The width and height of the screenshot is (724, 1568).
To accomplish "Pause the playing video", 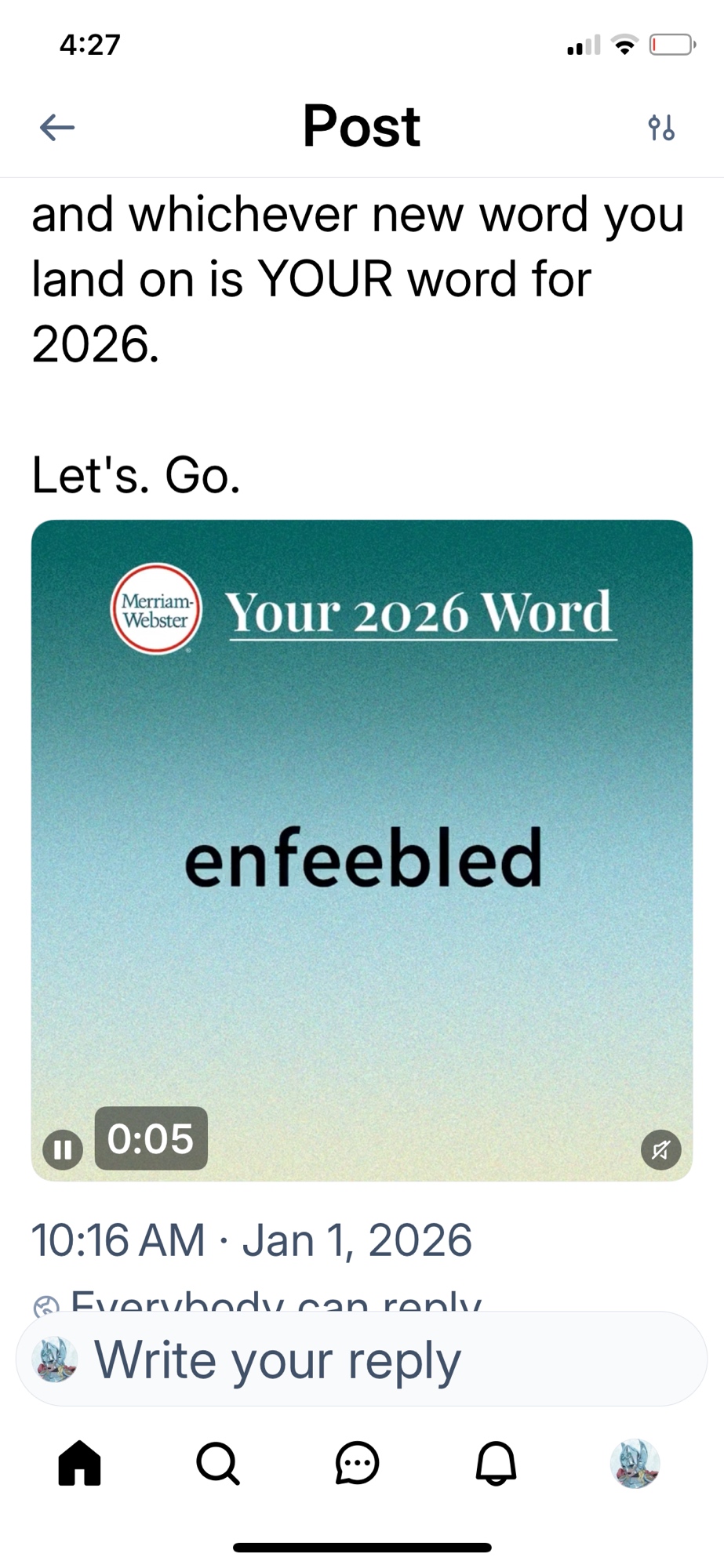I will pos(62,1149).
